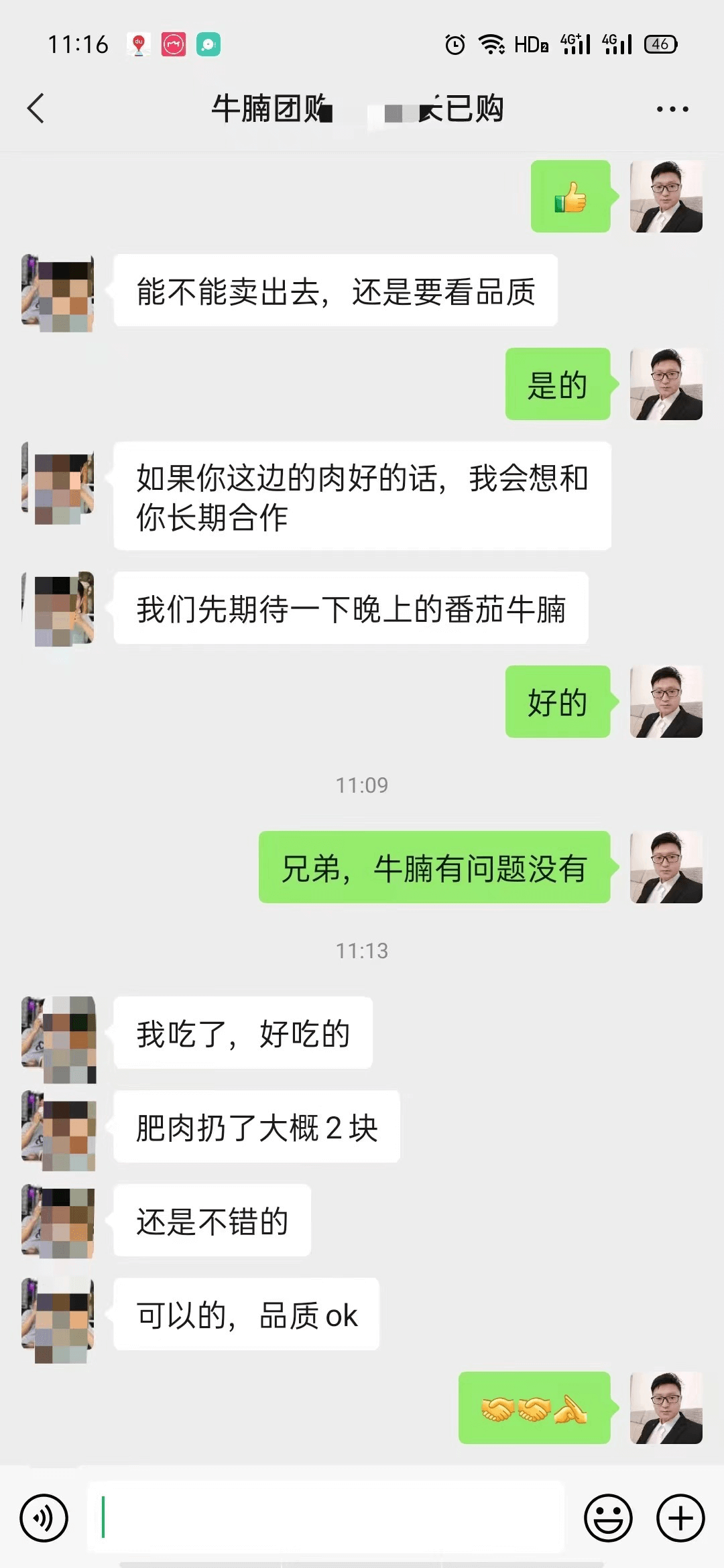Open the plus attachments menu

[x=680, y=1518]
